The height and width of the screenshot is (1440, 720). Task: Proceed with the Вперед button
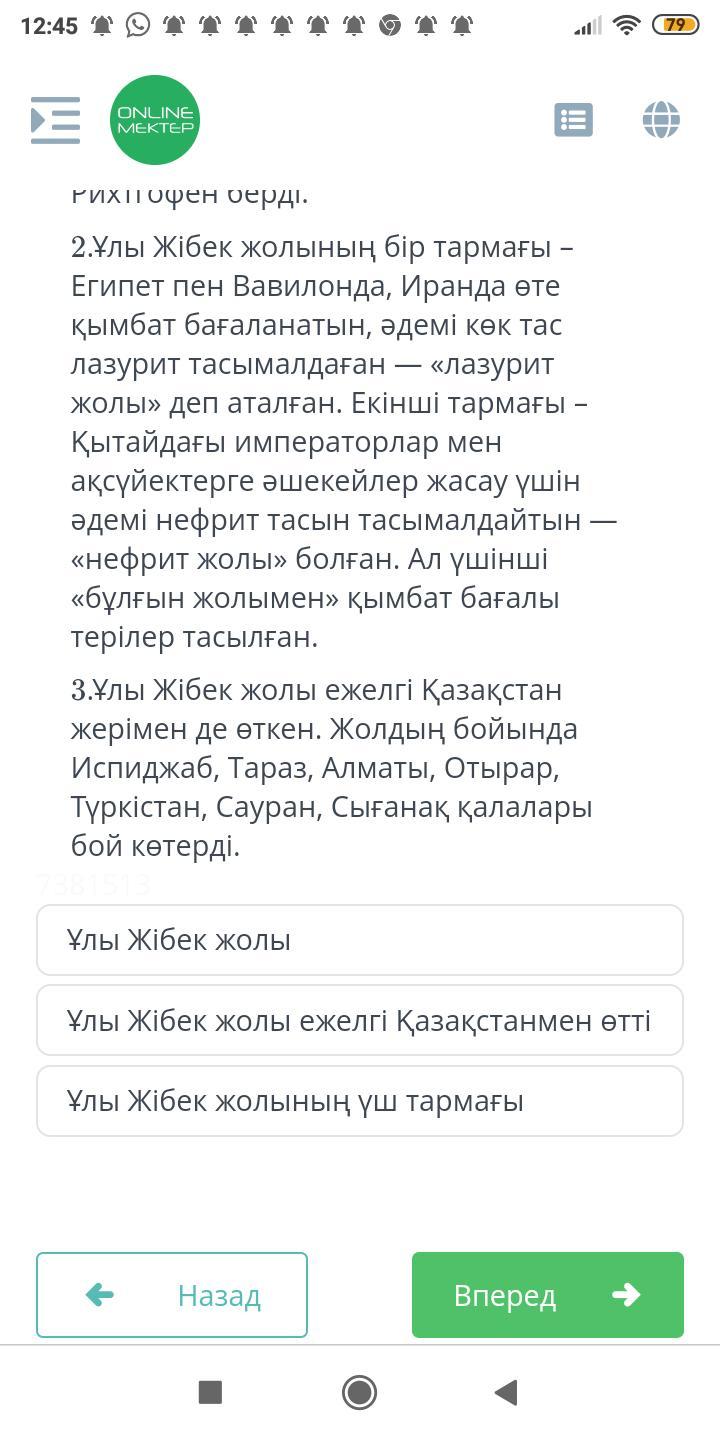(548, 1295)
